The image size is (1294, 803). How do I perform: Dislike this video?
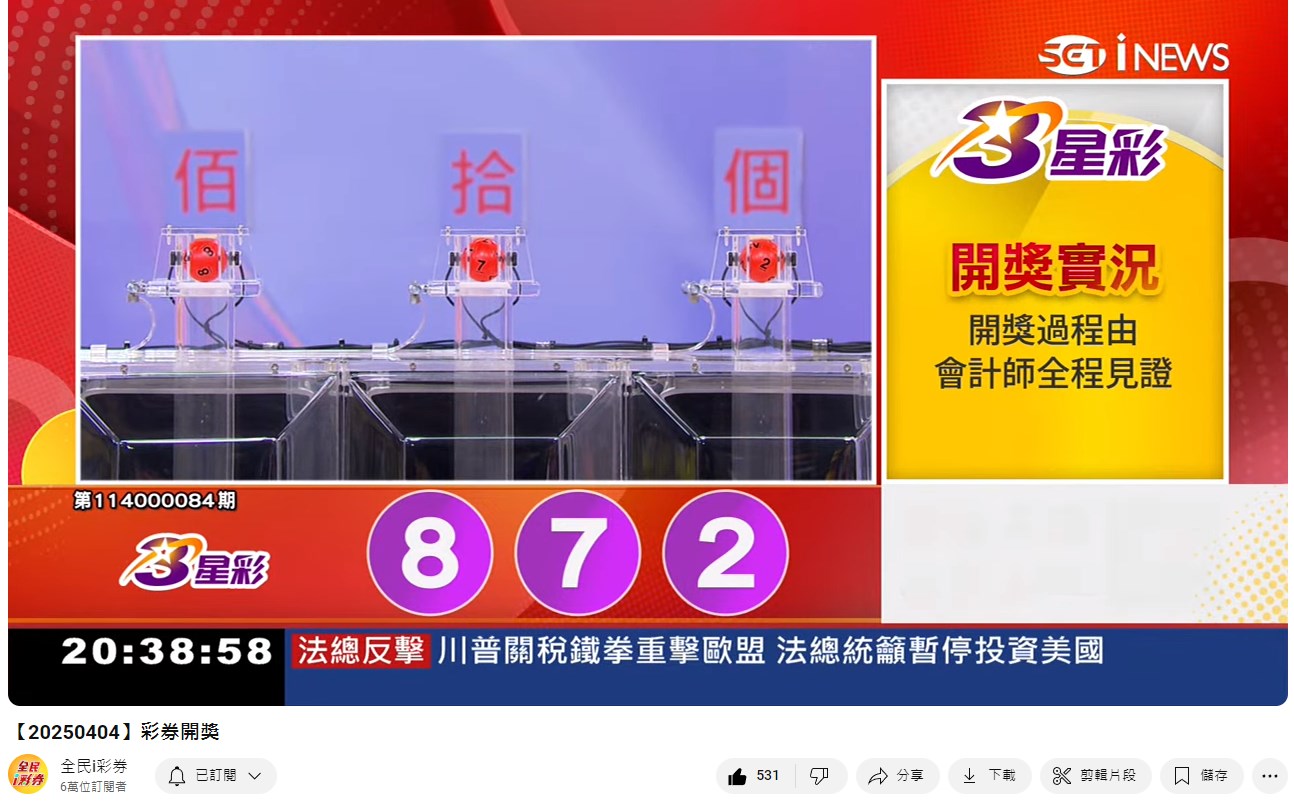(820, 776)
